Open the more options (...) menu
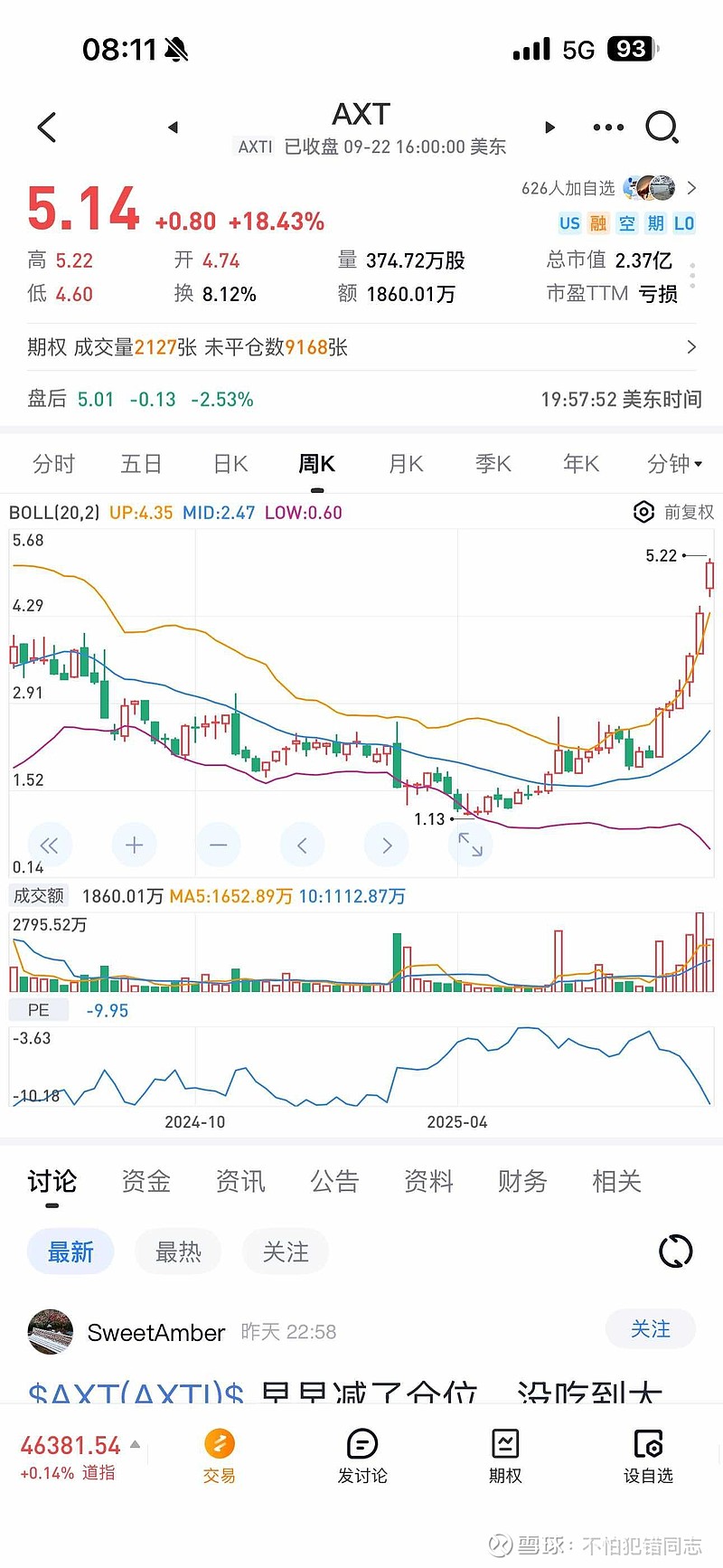 pyautogui.click(x=607, y=128)
